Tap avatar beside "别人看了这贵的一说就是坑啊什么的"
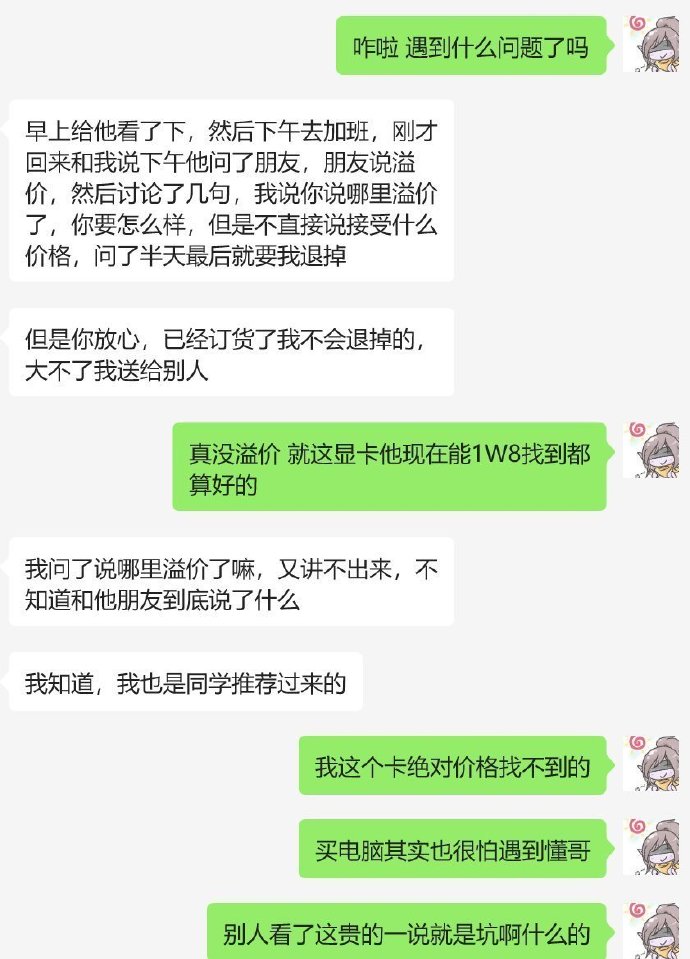690x959 pixels. pyautogui.click(x=656, y=930)
